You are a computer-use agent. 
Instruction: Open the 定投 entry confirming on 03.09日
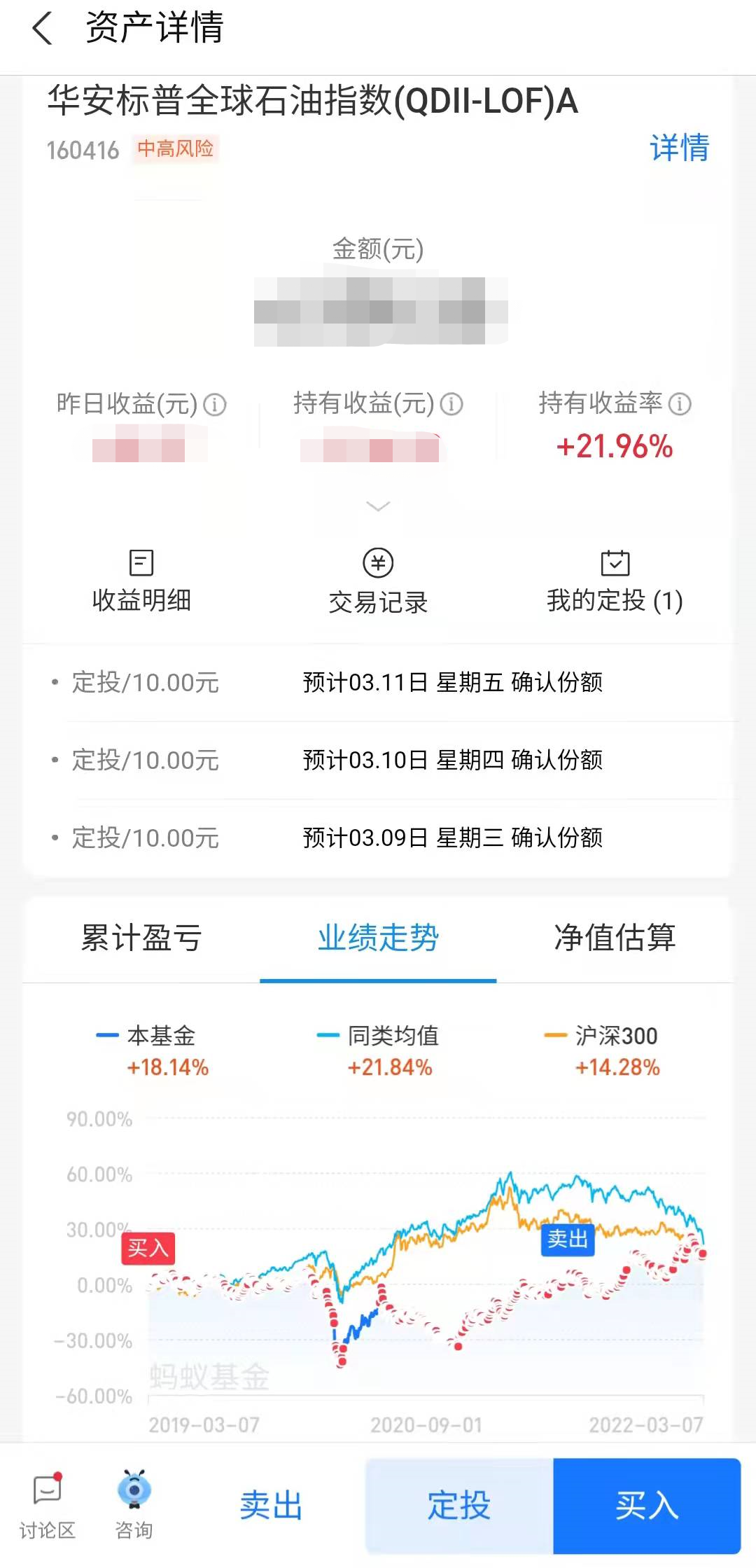[x=378, y=838]
